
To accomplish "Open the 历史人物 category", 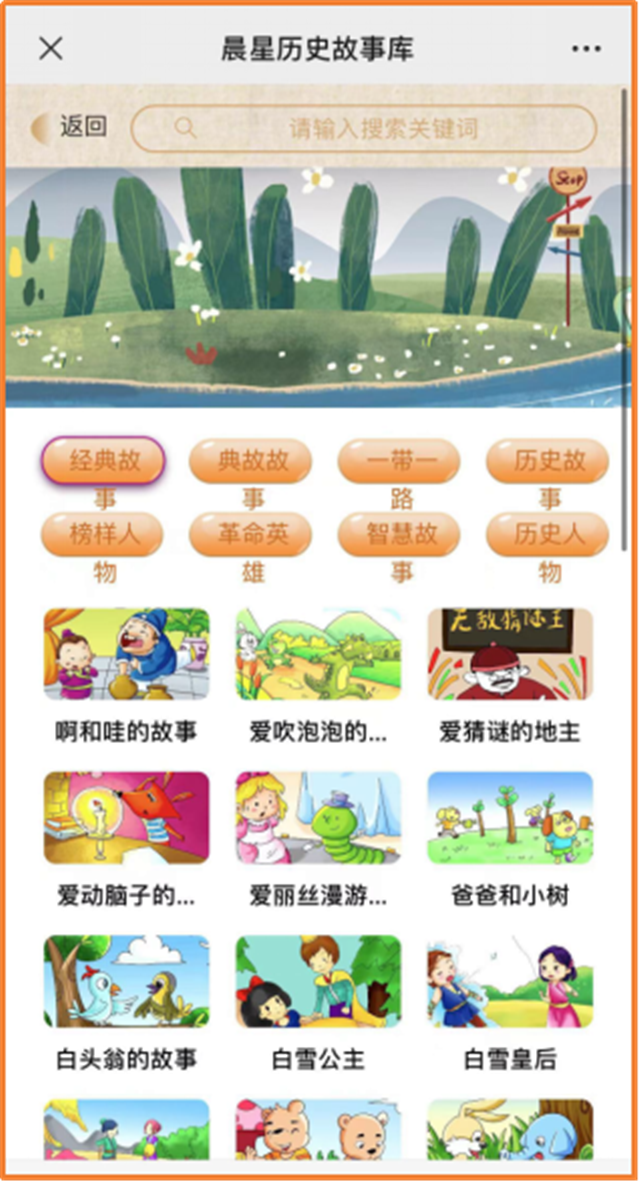I will pyautogui.click(x=548, y=535).
